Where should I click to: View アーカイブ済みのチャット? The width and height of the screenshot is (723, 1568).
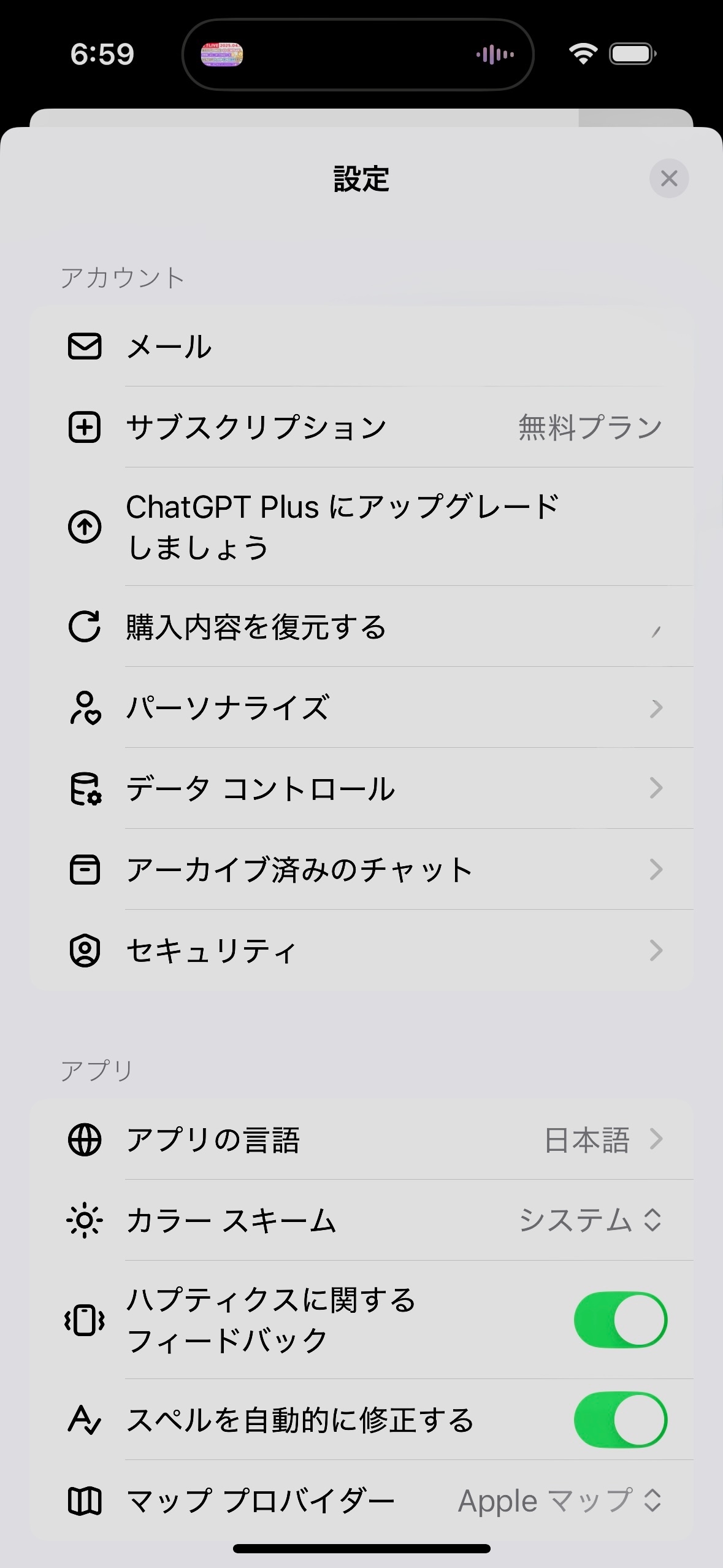[362, 870]
